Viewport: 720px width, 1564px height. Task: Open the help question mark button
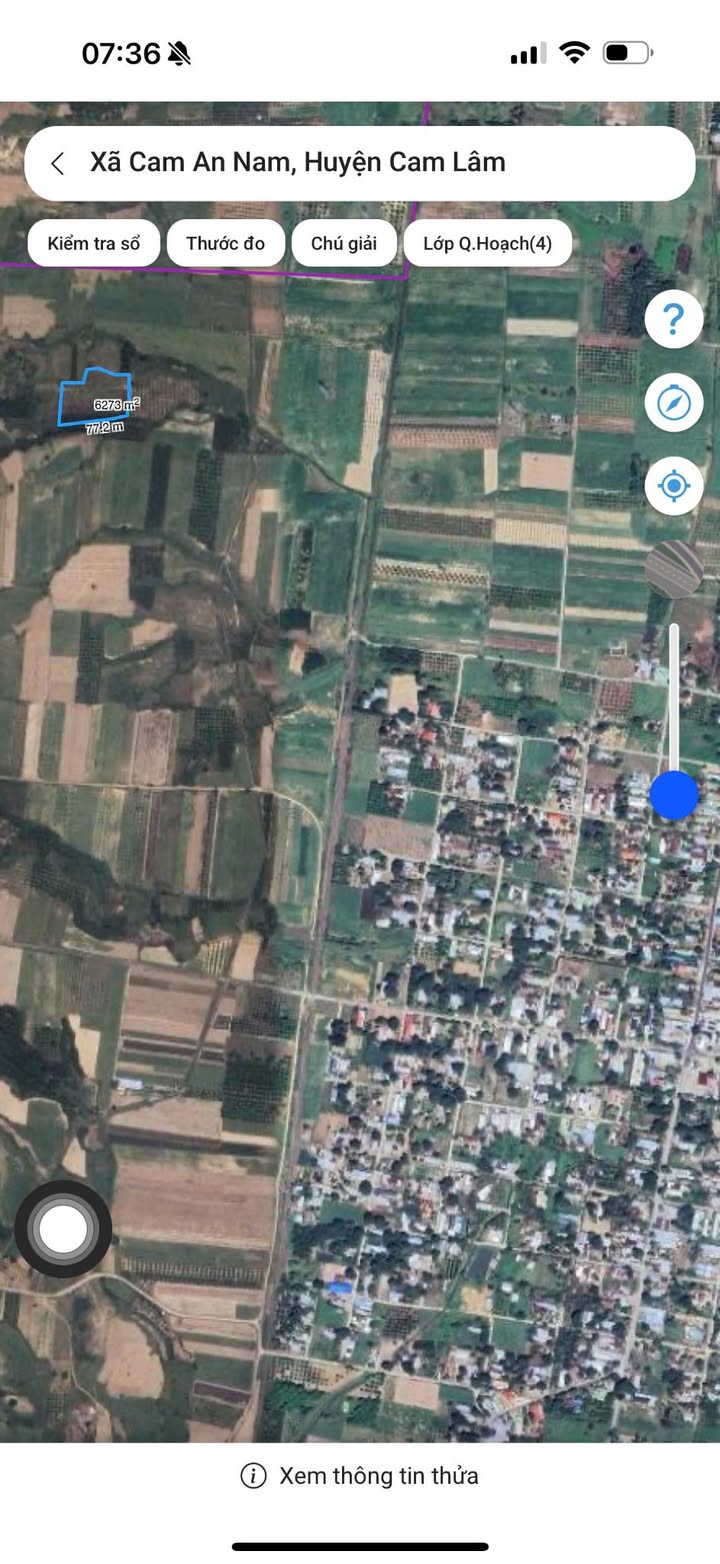click(673, 320)
